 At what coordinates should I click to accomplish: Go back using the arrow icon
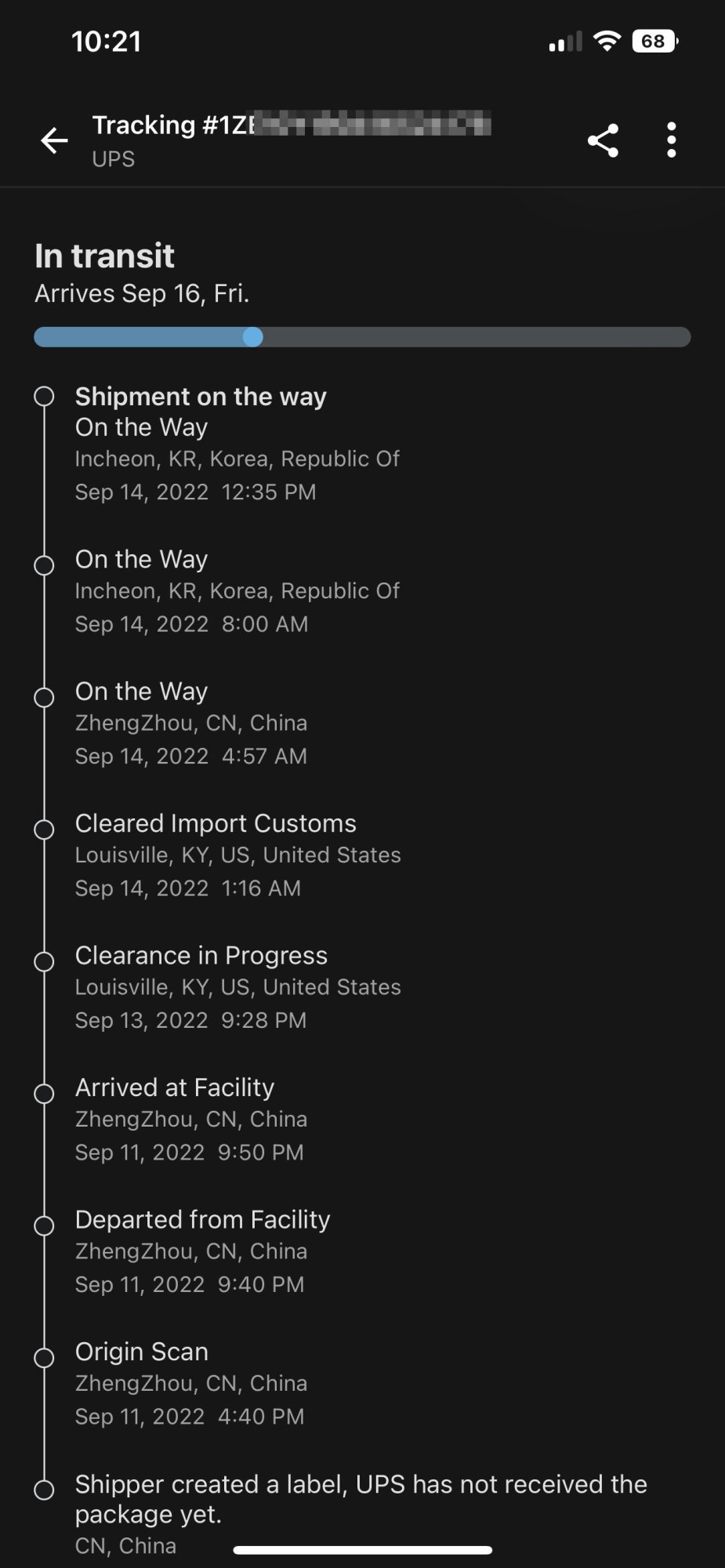point(54,141)
